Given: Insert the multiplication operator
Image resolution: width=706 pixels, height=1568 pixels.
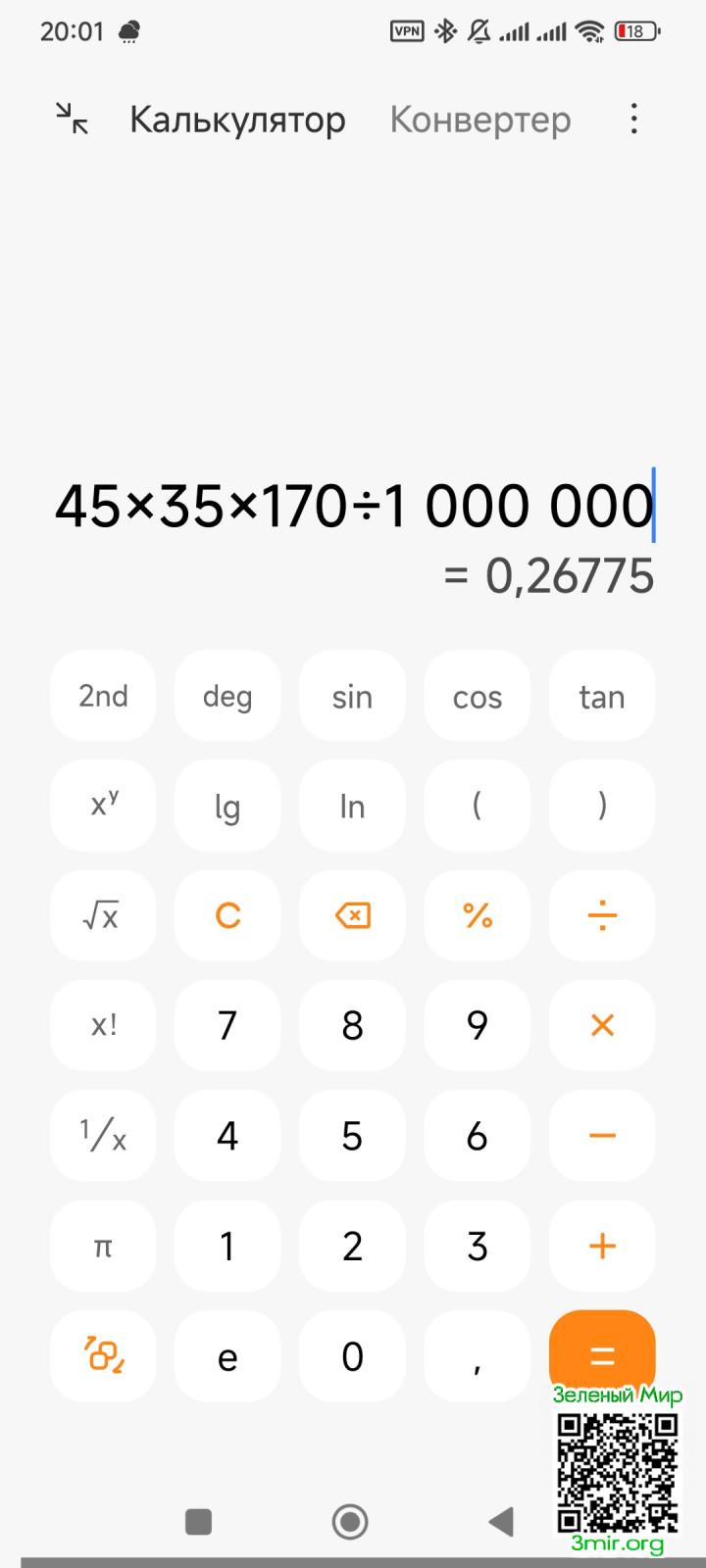Looking at the screenshot, I should pyautogui.click(x=602, y=1025).
